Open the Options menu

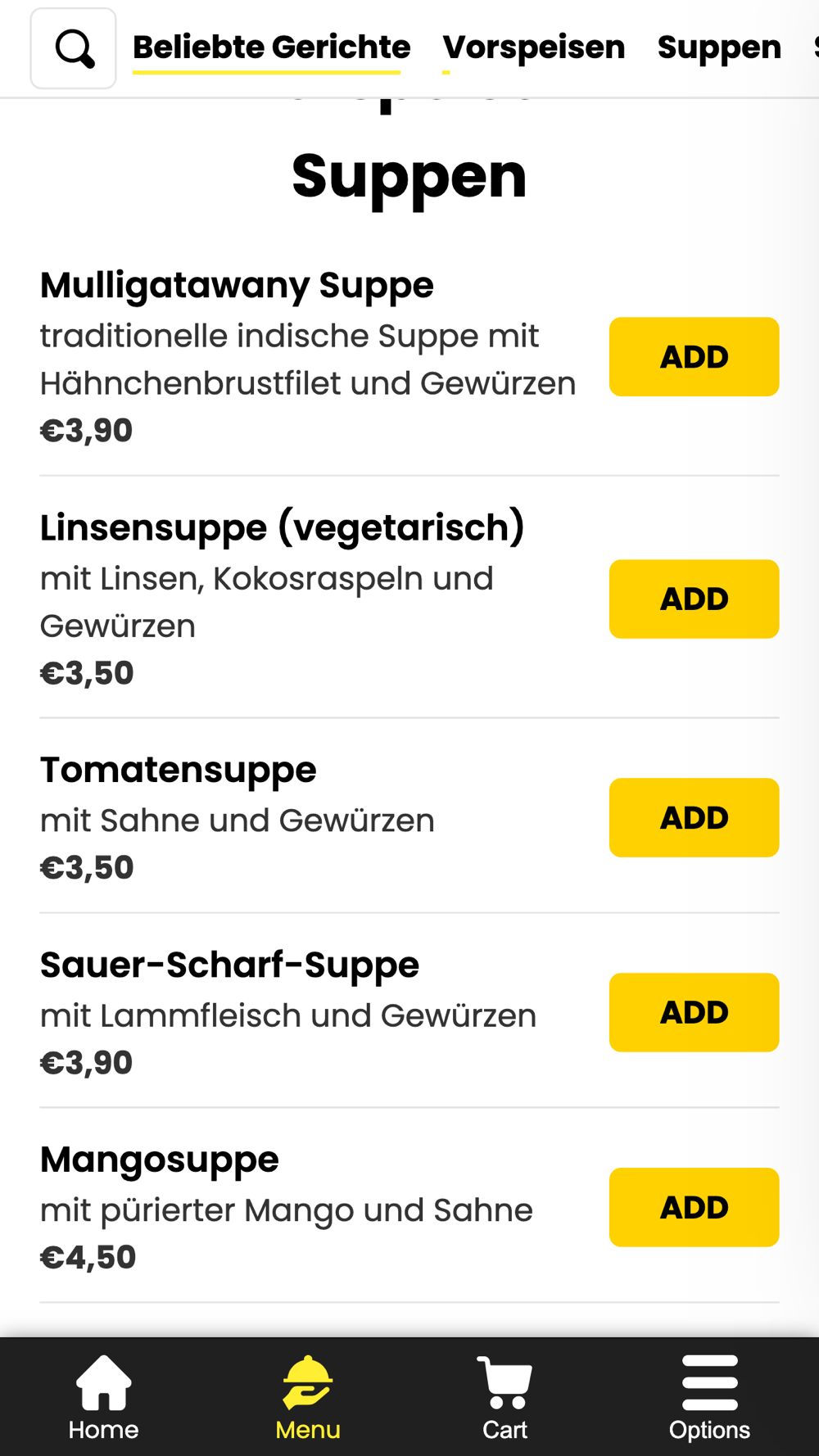pyautogui.click(x=709, y=1397)
